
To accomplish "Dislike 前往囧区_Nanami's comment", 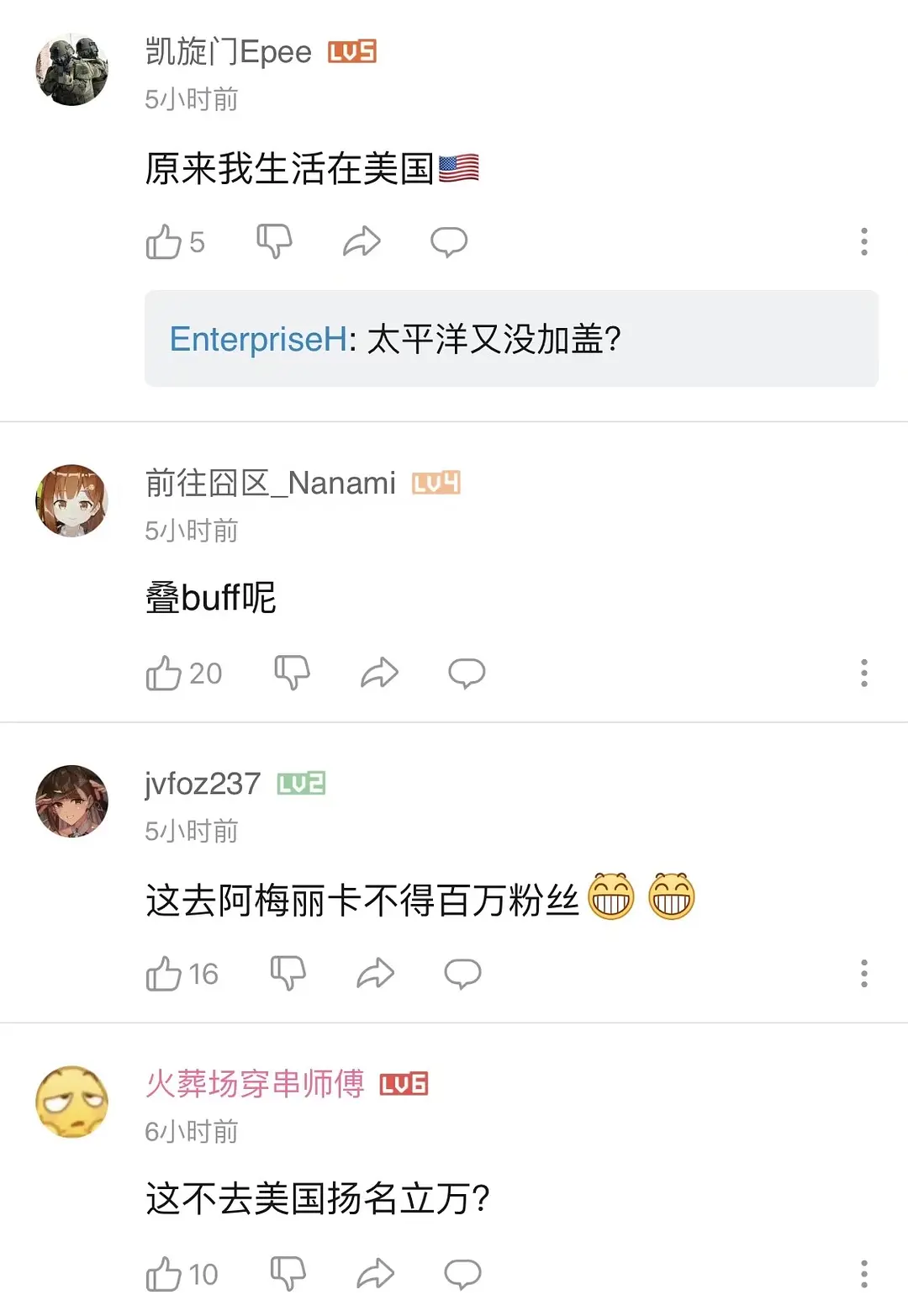I will coord(292,673).
